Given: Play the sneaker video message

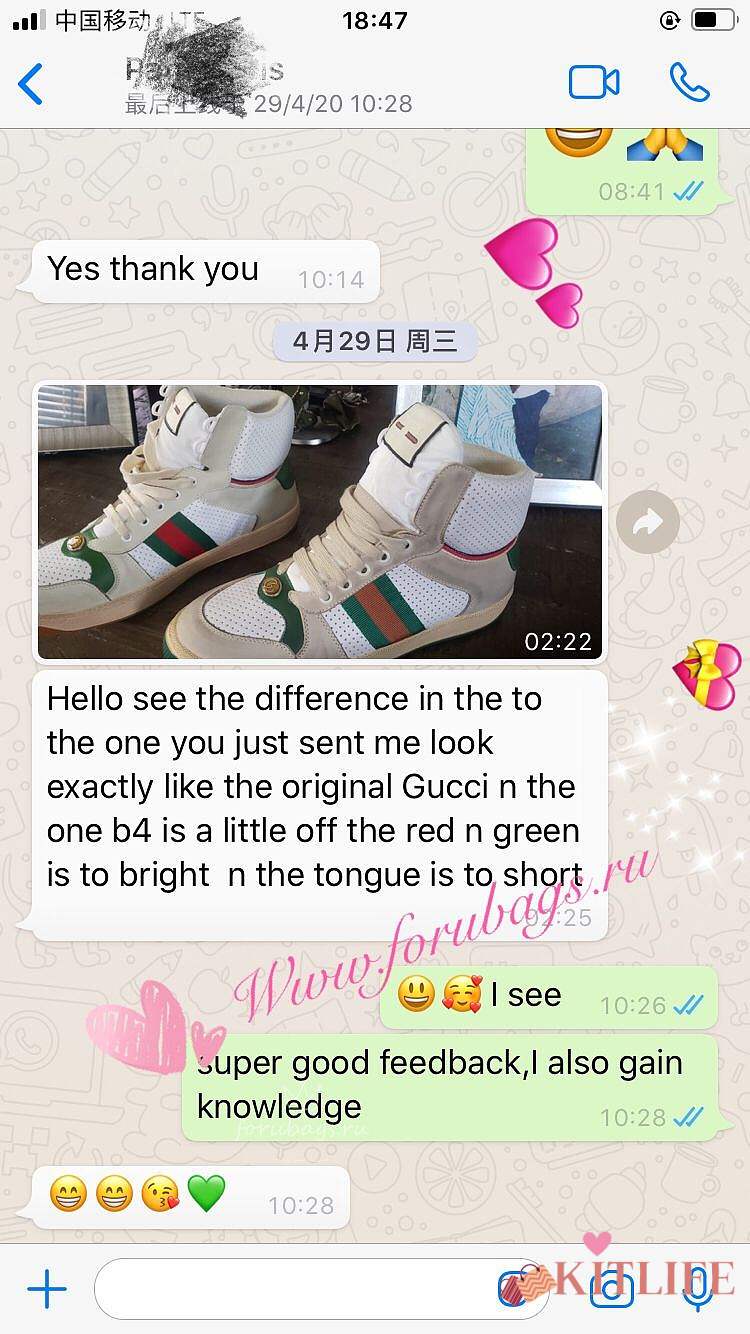Looking at the screenshot, I should (x=320, y=521).
